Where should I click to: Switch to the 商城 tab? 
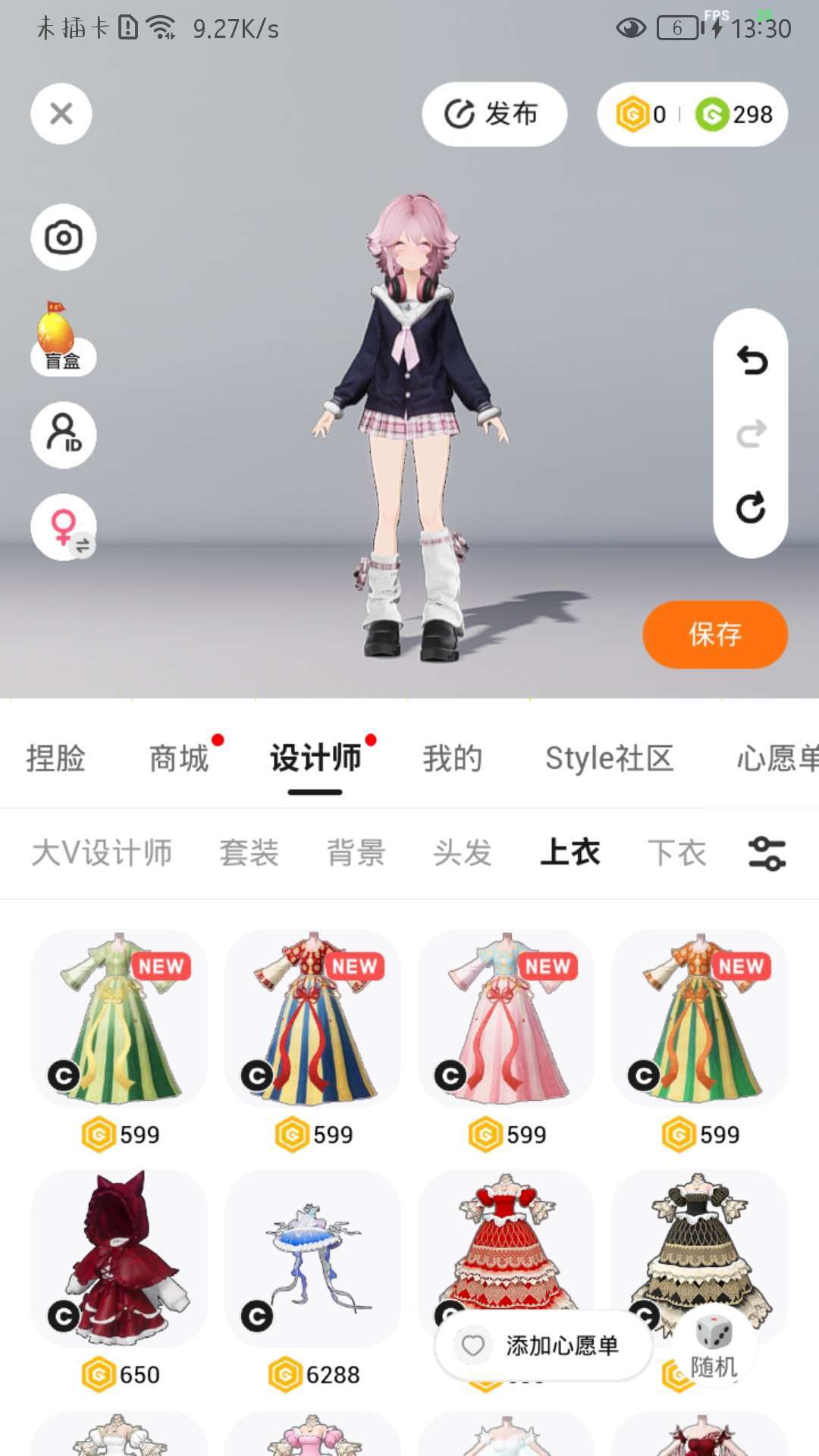coord(178,758)
